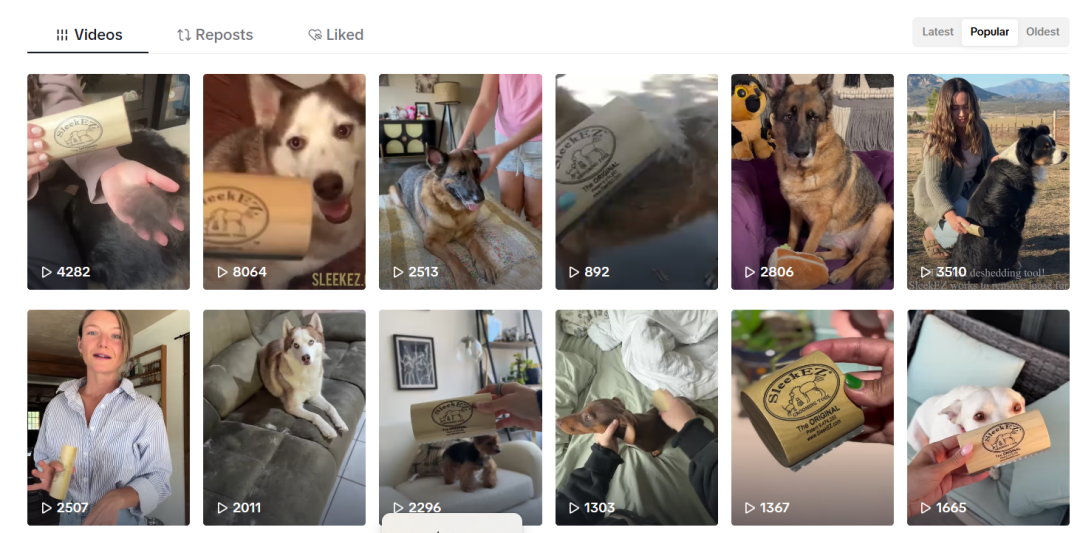Switch to the Reposts tab

click(x=215, y=35)
